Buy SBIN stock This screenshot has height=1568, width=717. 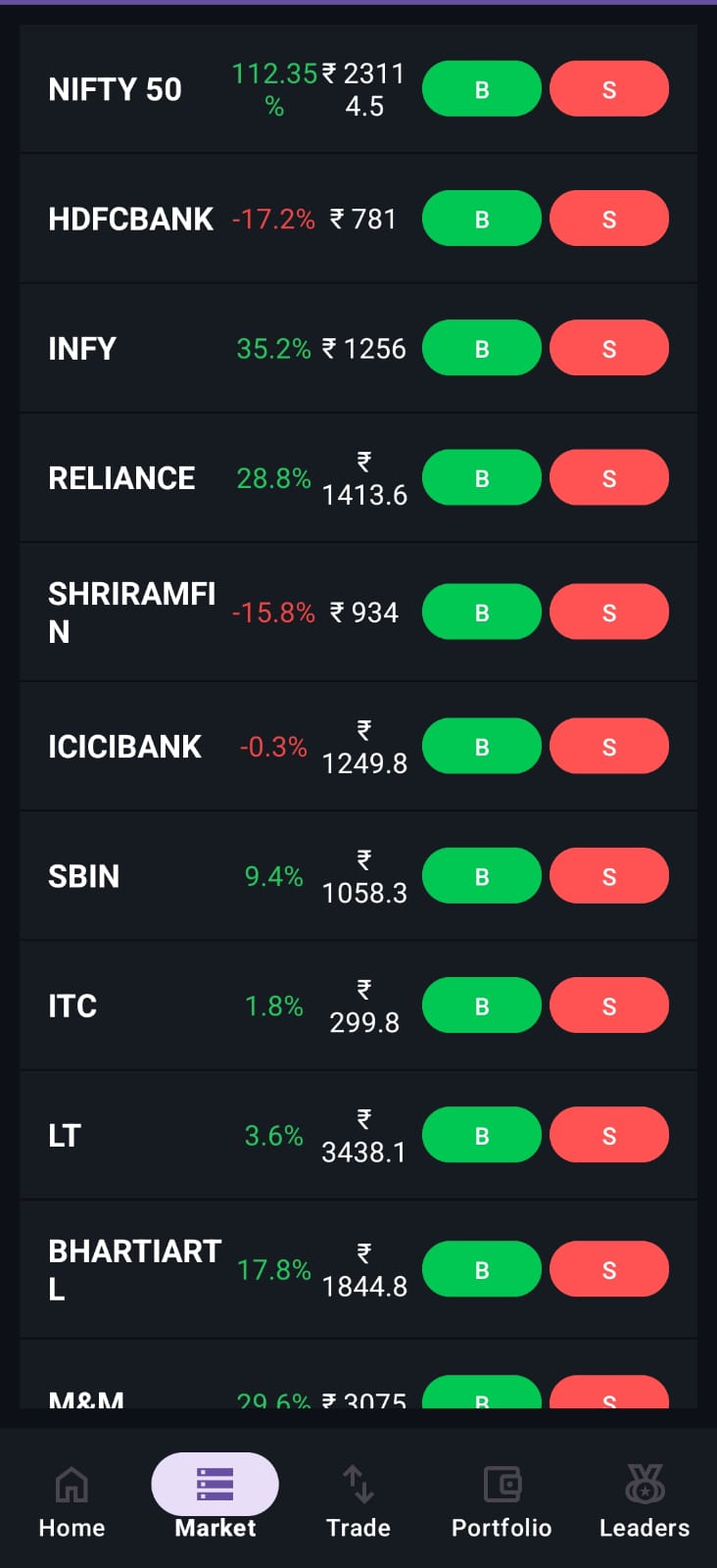(481, 875)
